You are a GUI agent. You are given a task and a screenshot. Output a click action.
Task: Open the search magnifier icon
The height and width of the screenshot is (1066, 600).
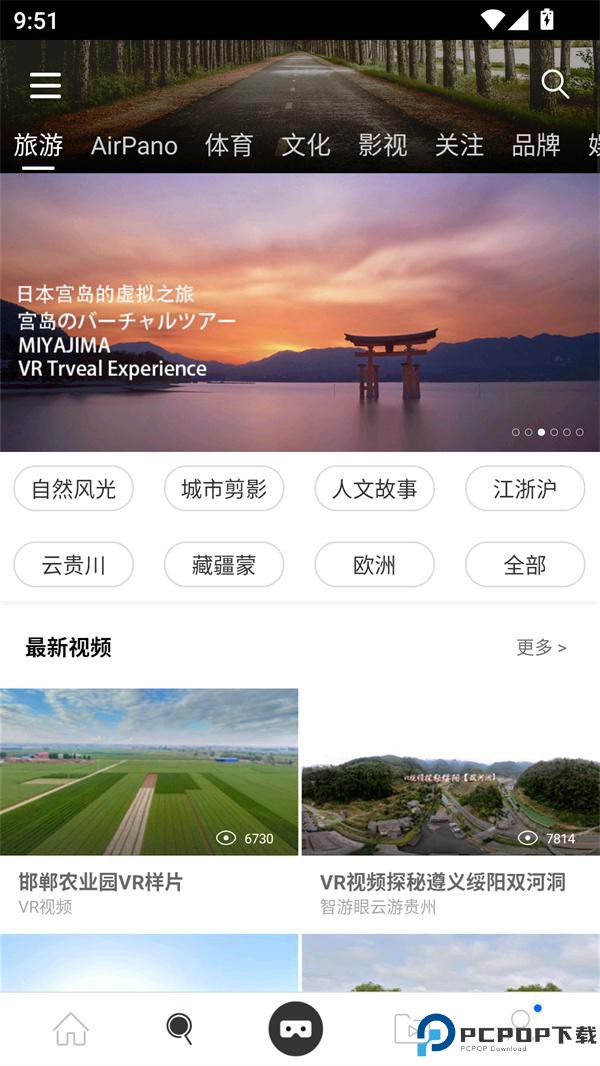[555, 85]
